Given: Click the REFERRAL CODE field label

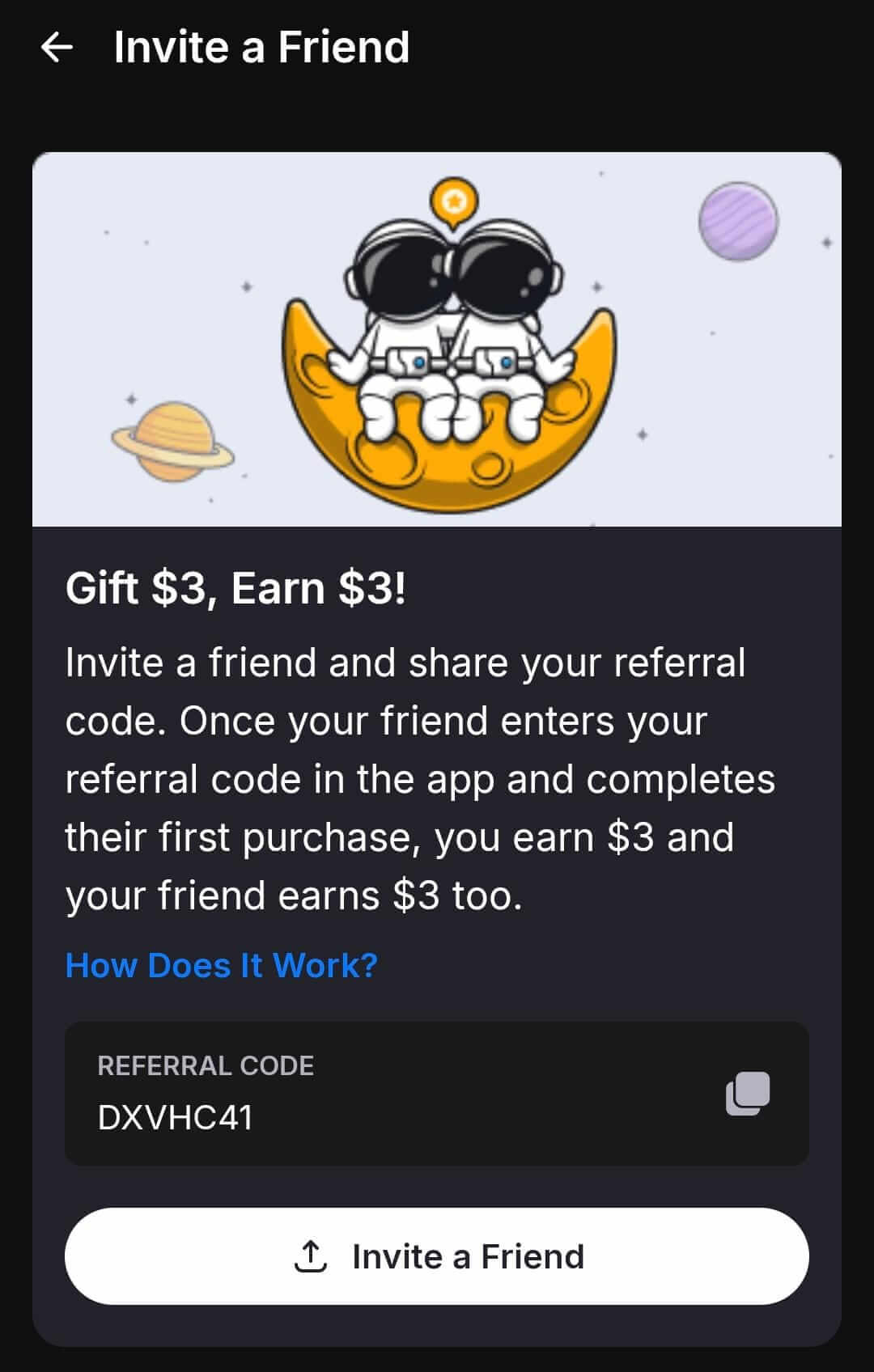Looking at the screenshot, I should coord(205,1065).
